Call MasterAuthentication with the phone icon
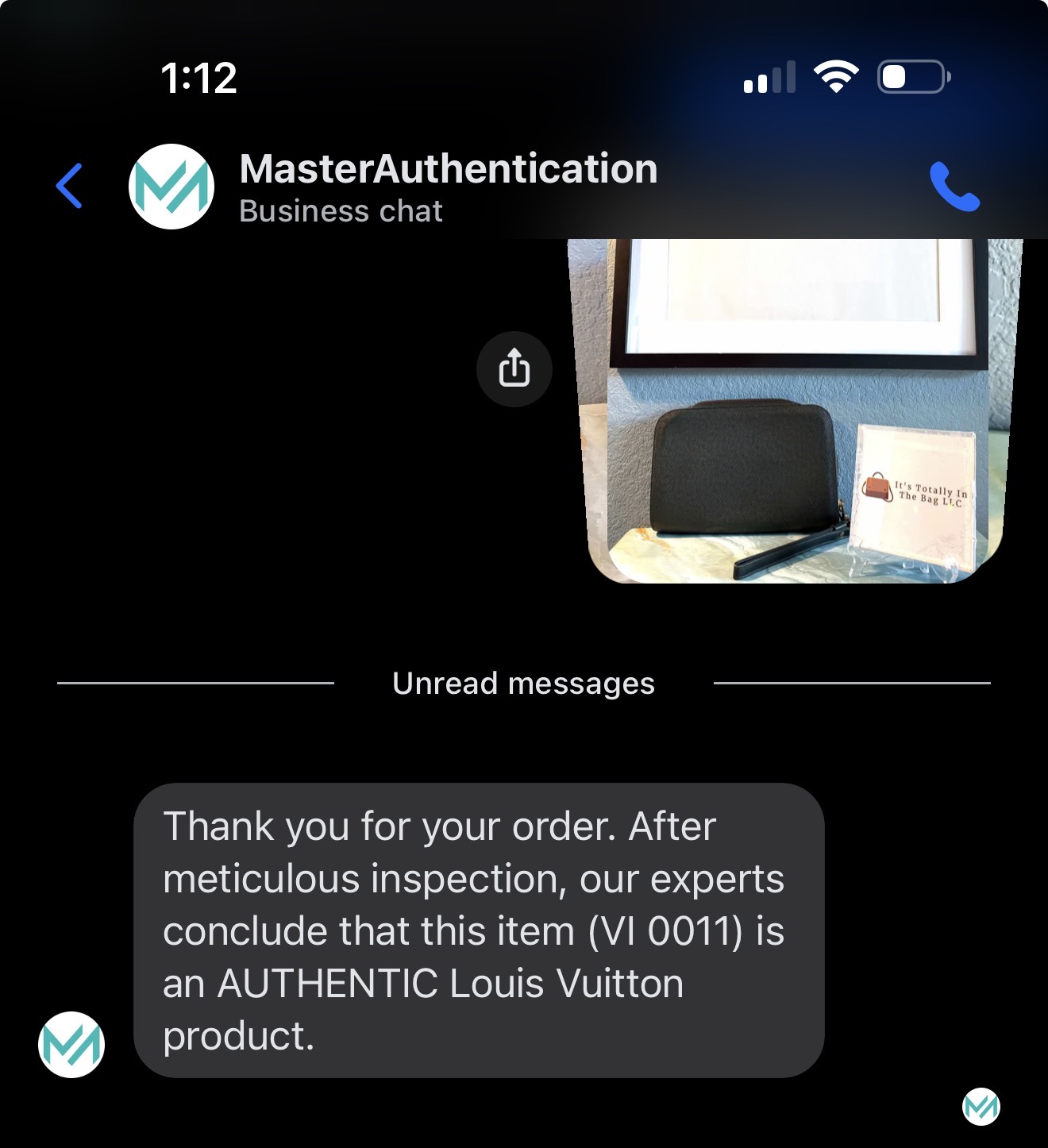Screen dimensions: 1048x1148 pyautogui.click(x=954, y=187)
